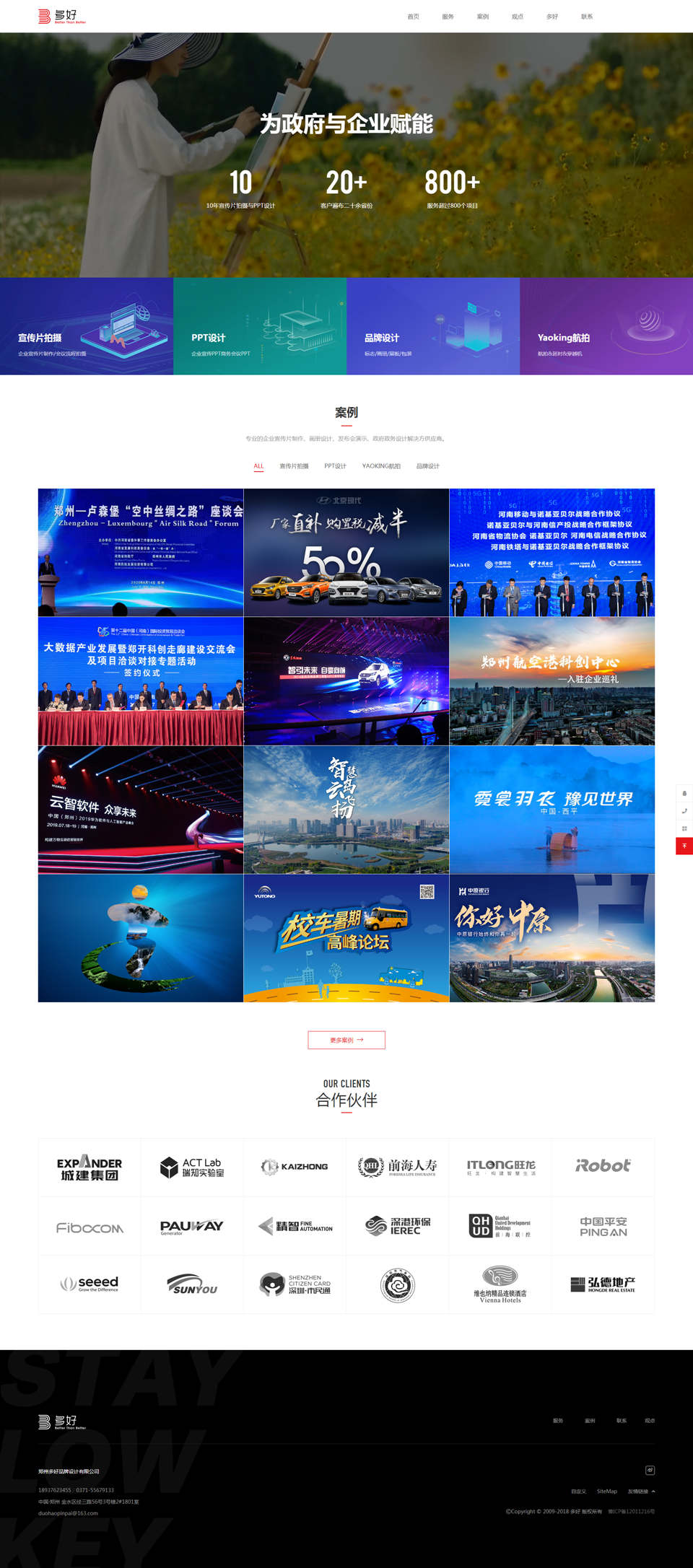Image resolution: width=693 pixels, height=1568 pixels.
Task: Open the 郑州航空港科创中心 case tile
Action: [x=552, y=681]
